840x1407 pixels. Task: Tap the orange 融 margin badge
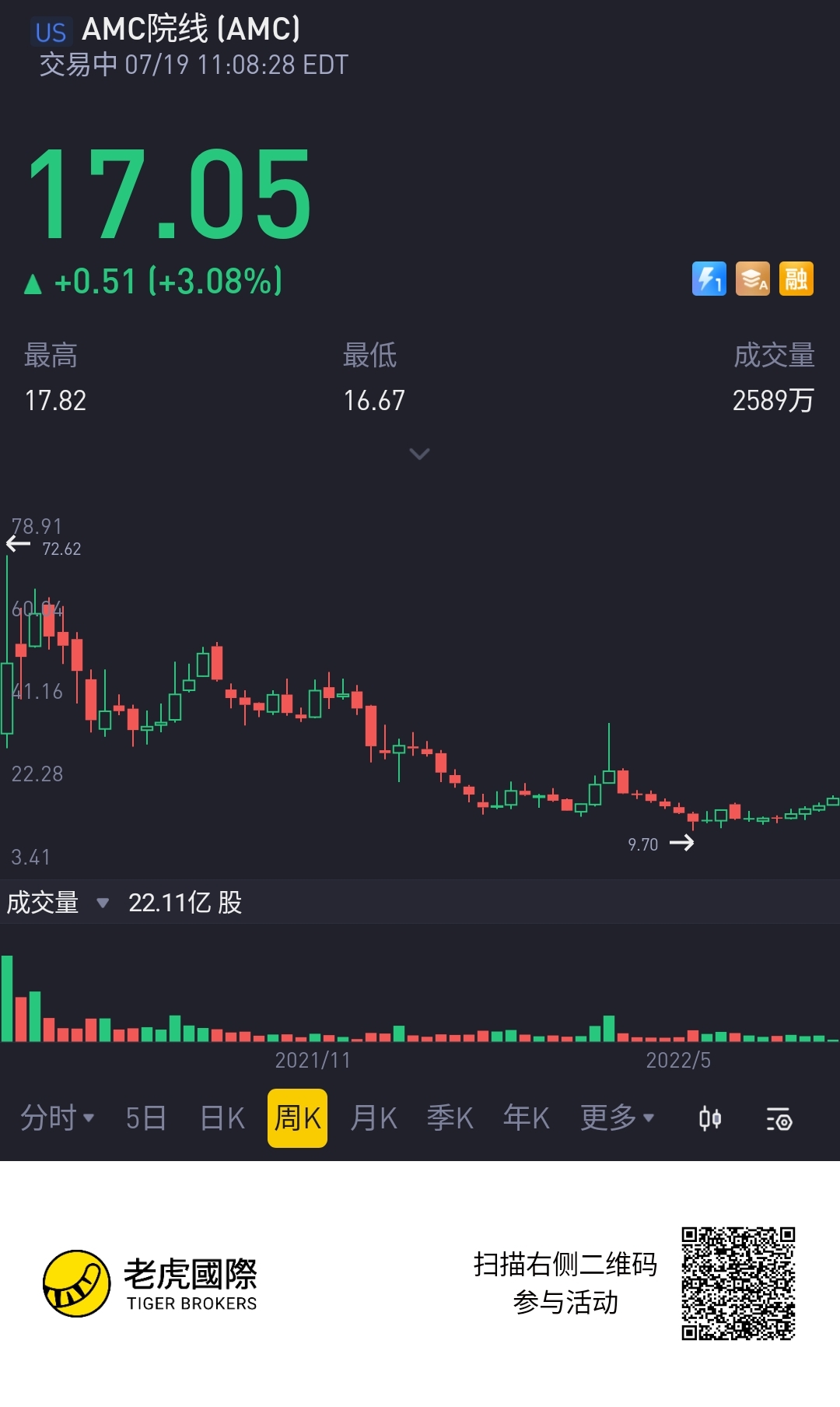point(796,279)
